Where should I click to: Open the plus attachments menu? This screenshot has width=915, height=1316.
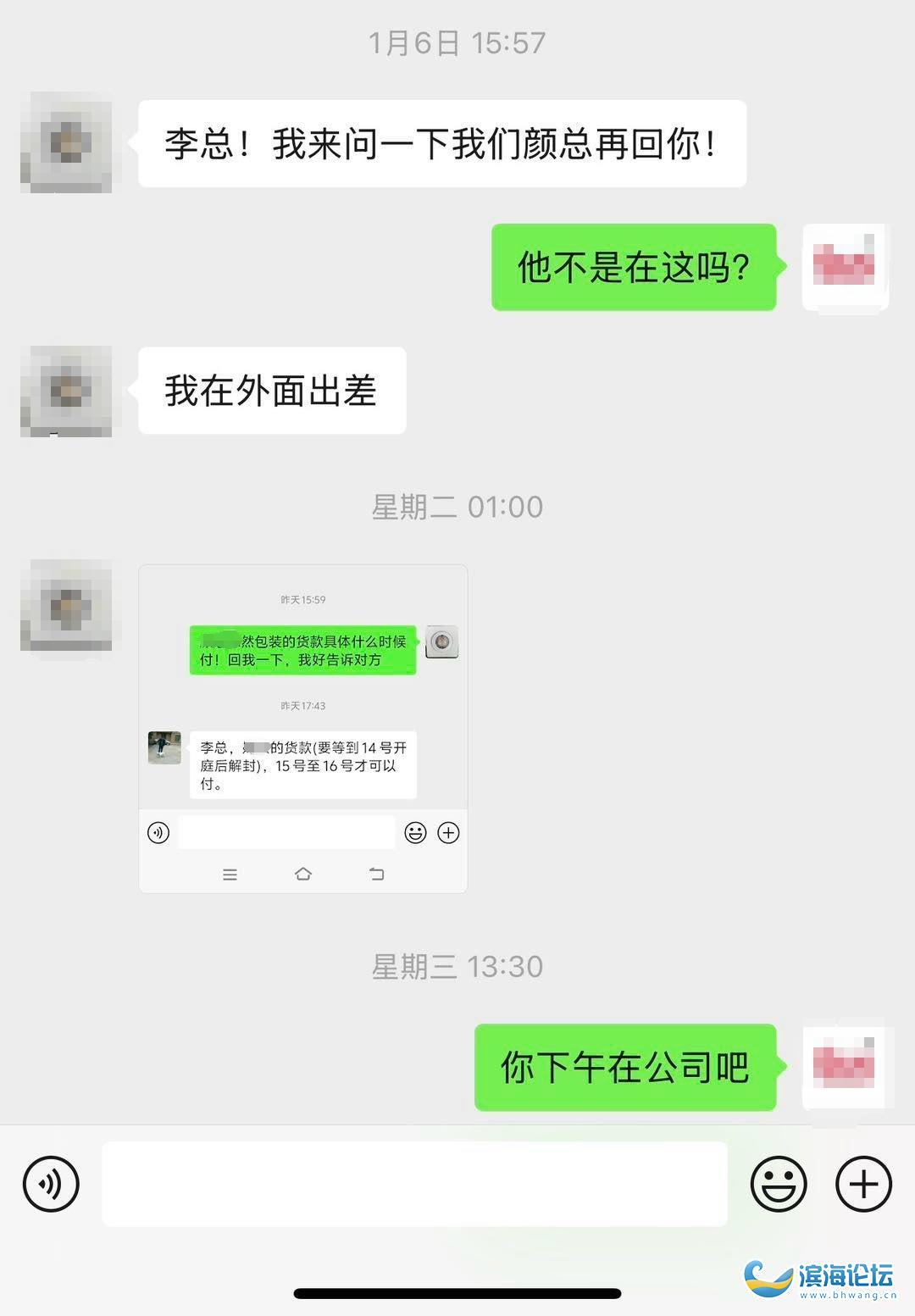(x=863, y=1184)
